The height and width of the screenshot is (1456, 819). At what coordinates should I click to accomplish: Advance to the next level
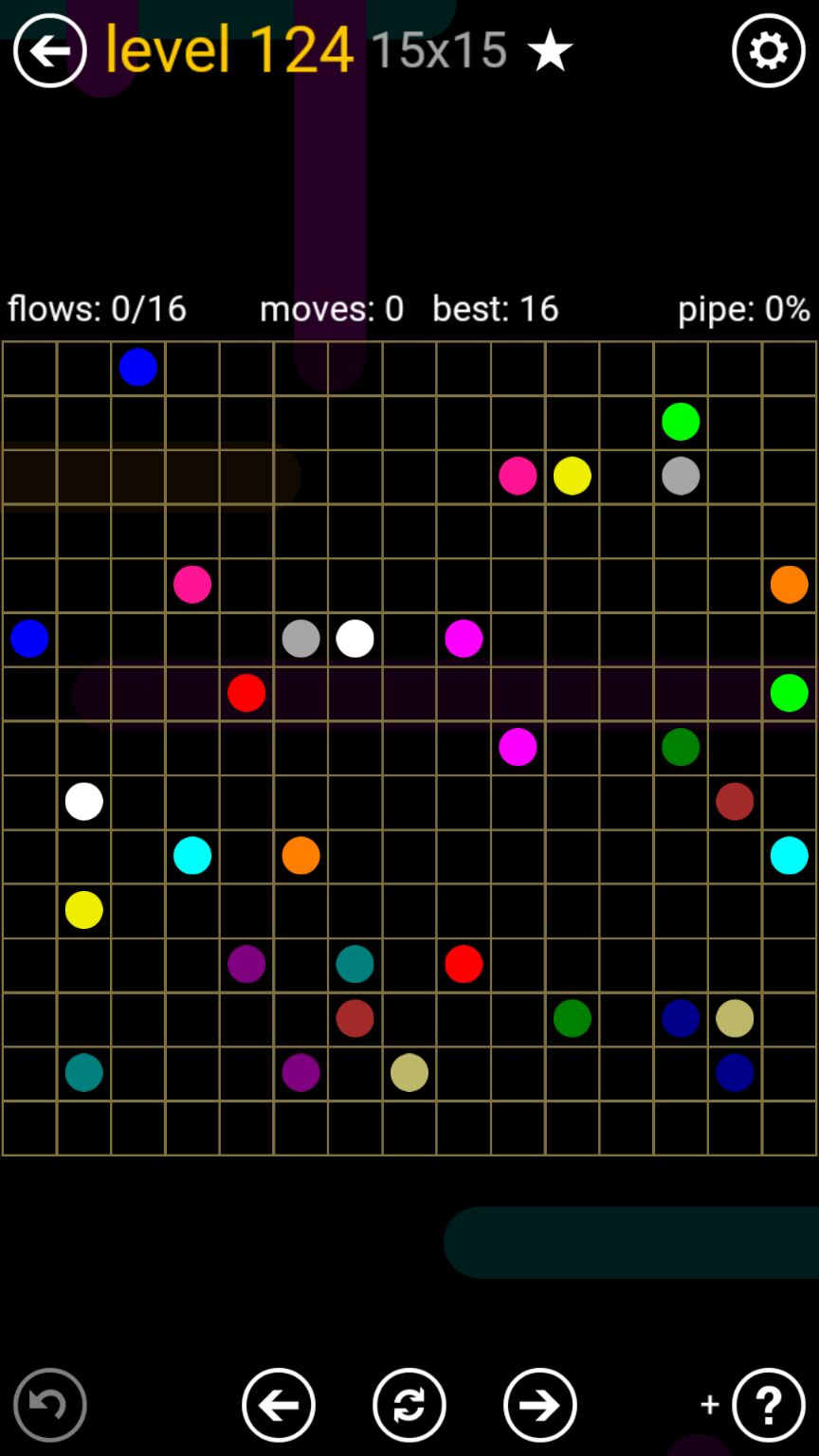tap(540, 1405)
